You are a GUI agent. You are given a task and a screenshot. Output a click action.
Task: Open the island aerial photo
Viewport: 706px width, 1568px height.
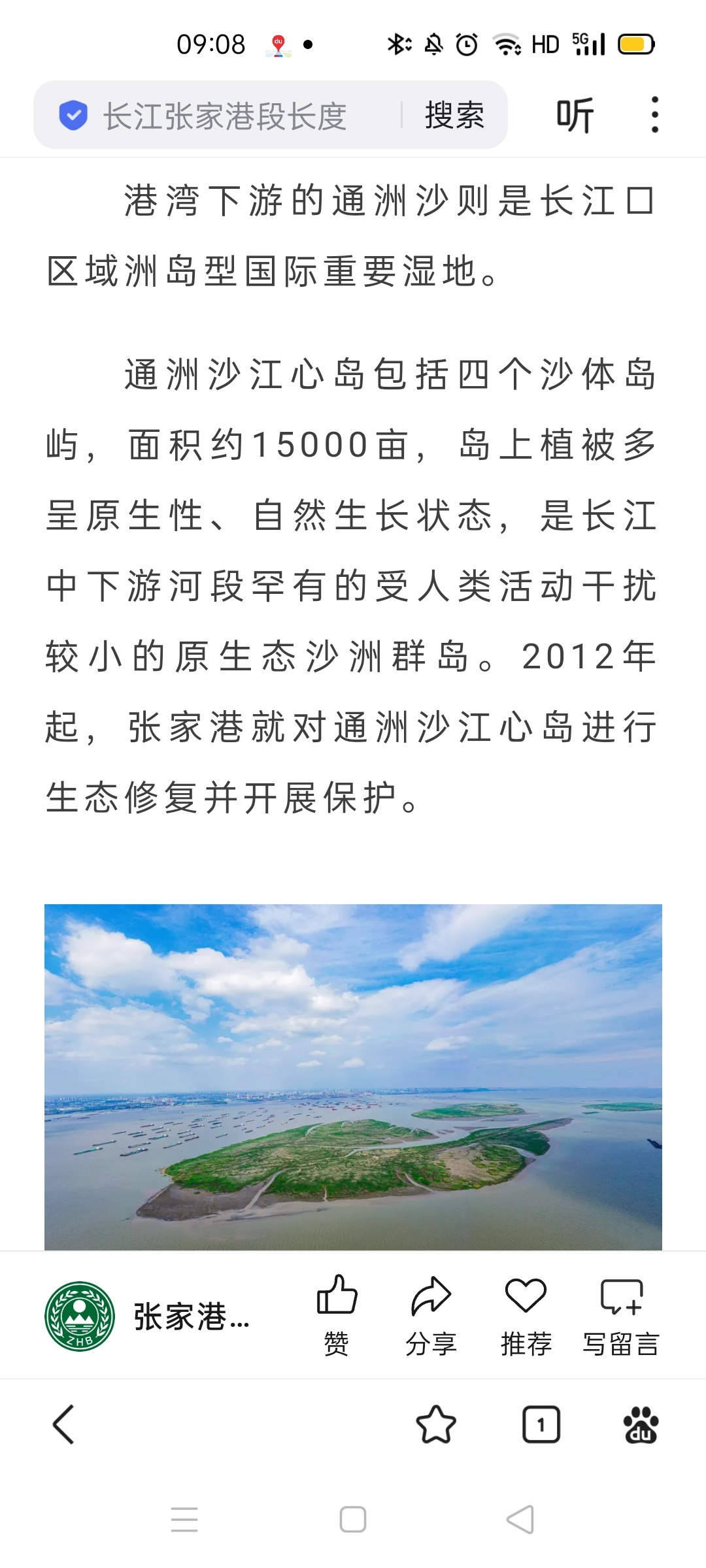click(353, 1077)
